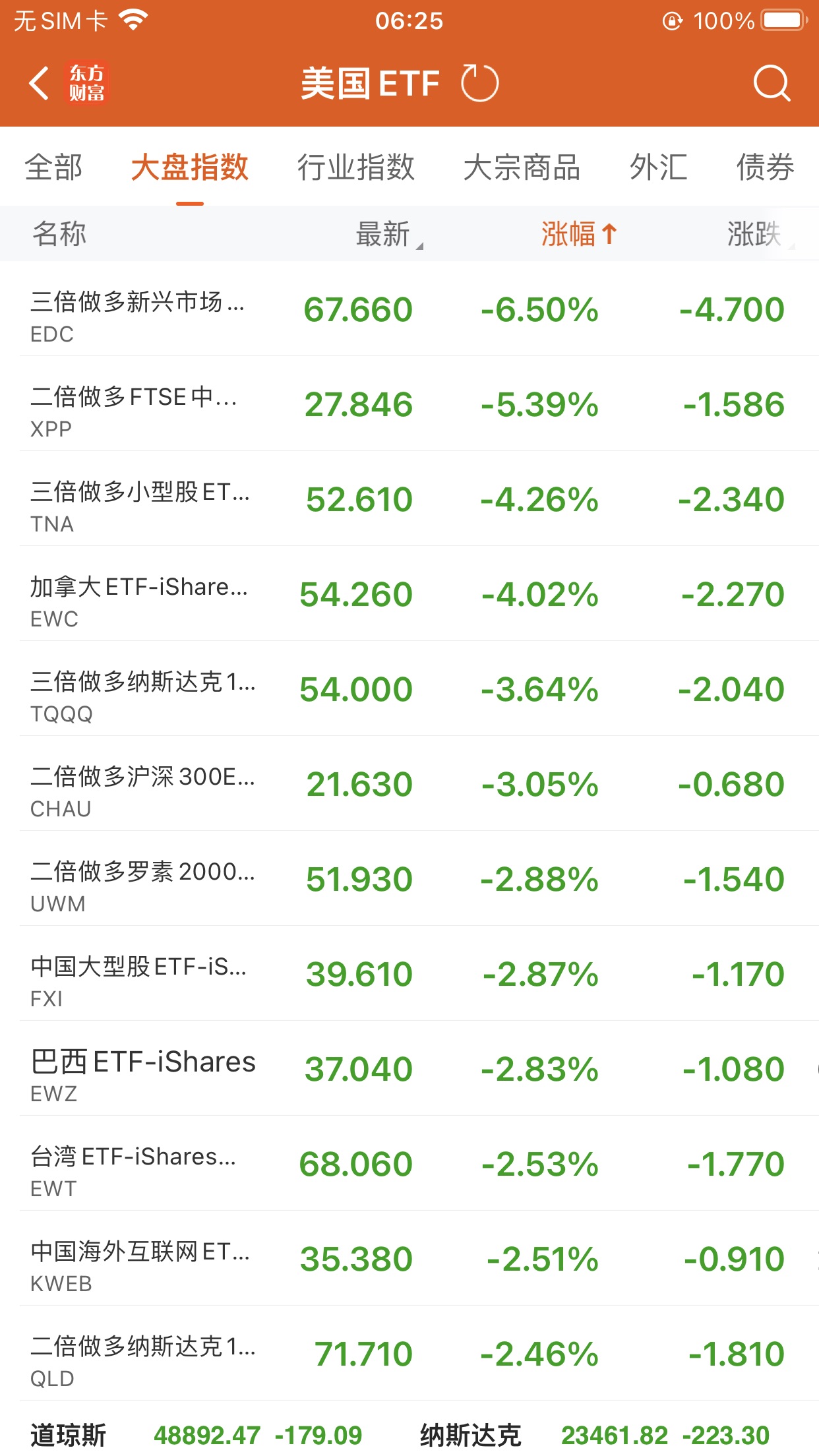The width and height of the screenshot is (819, 1456).
Task: Open the search magnifier icon
Action: pos(771,84)
